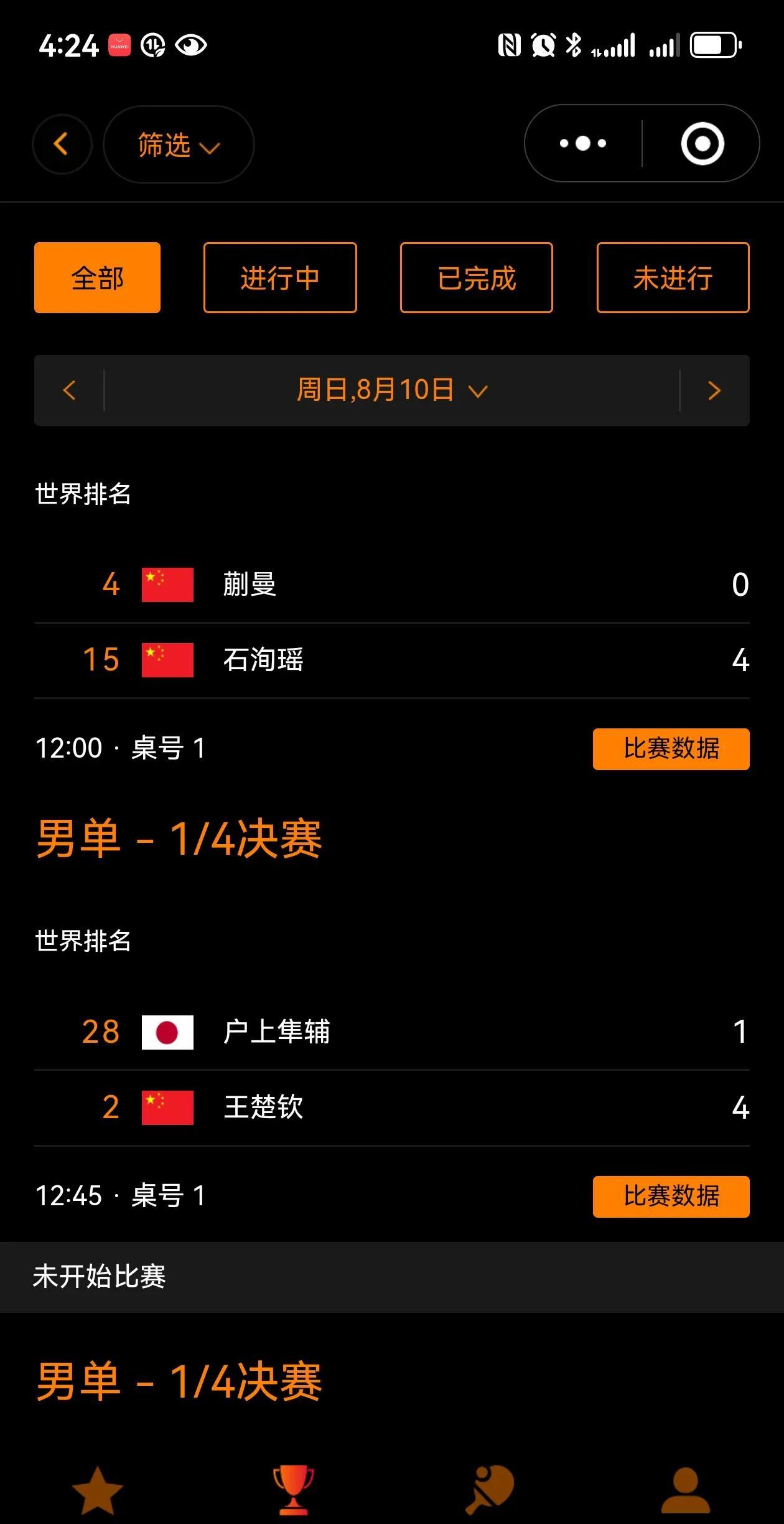Go to the next day
Image resolution: width=784 pixels, height=1524 pixels.
(714, 390)
